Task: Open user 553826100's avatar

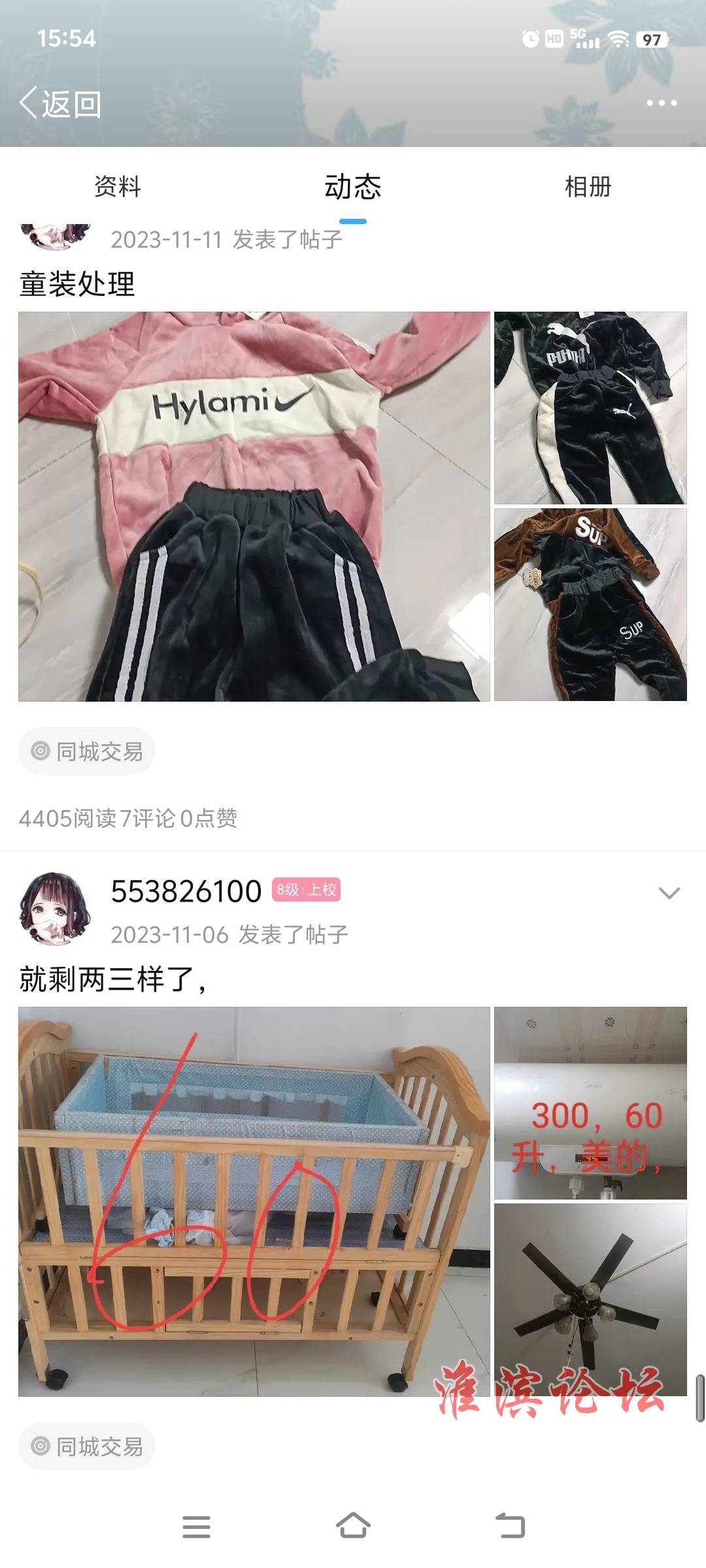Action: coord(54,908)
